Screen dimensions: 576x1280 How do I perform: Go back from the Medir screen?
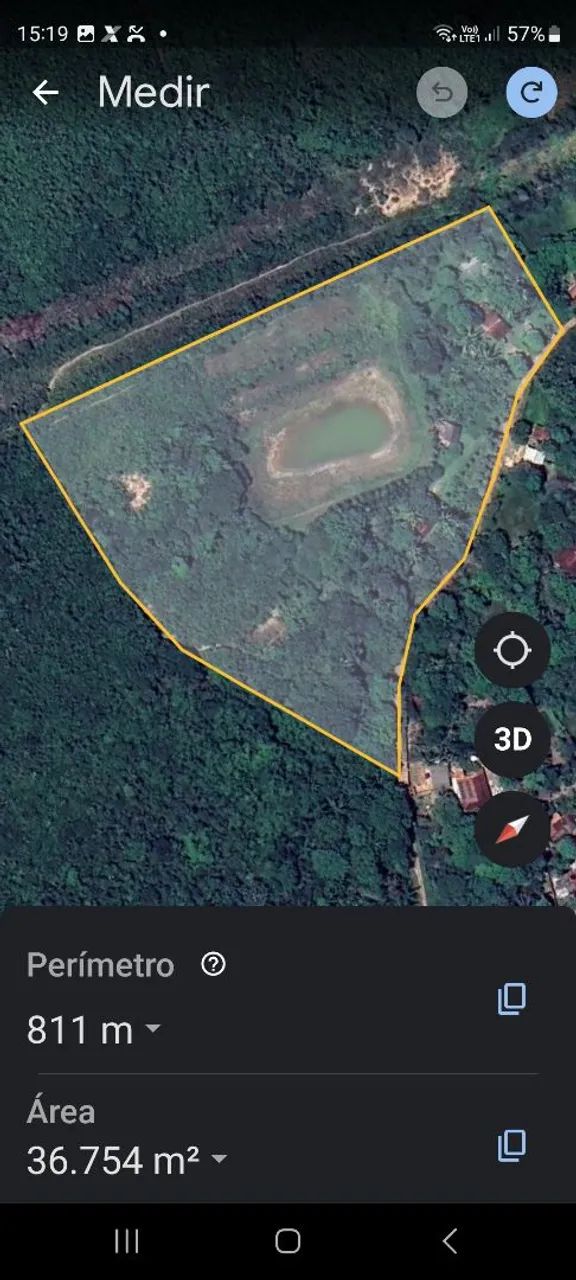click(46, 93)
